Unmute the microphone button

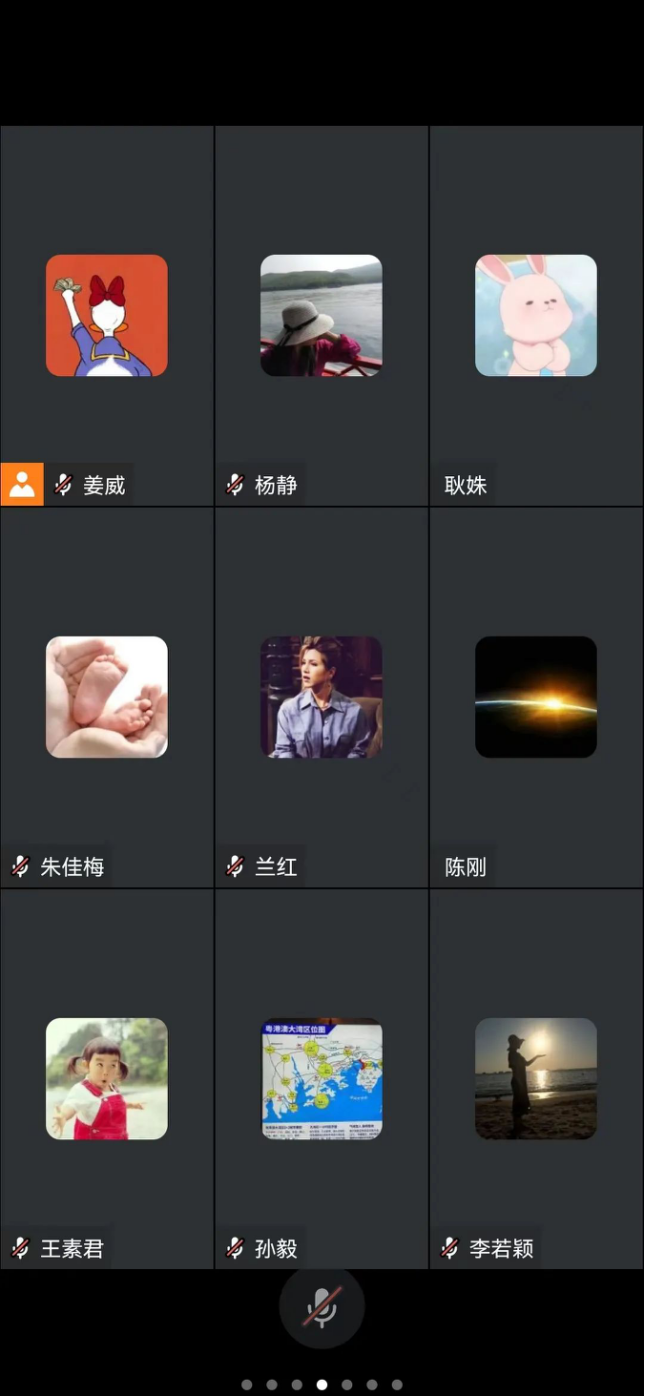pos(321,1307)
